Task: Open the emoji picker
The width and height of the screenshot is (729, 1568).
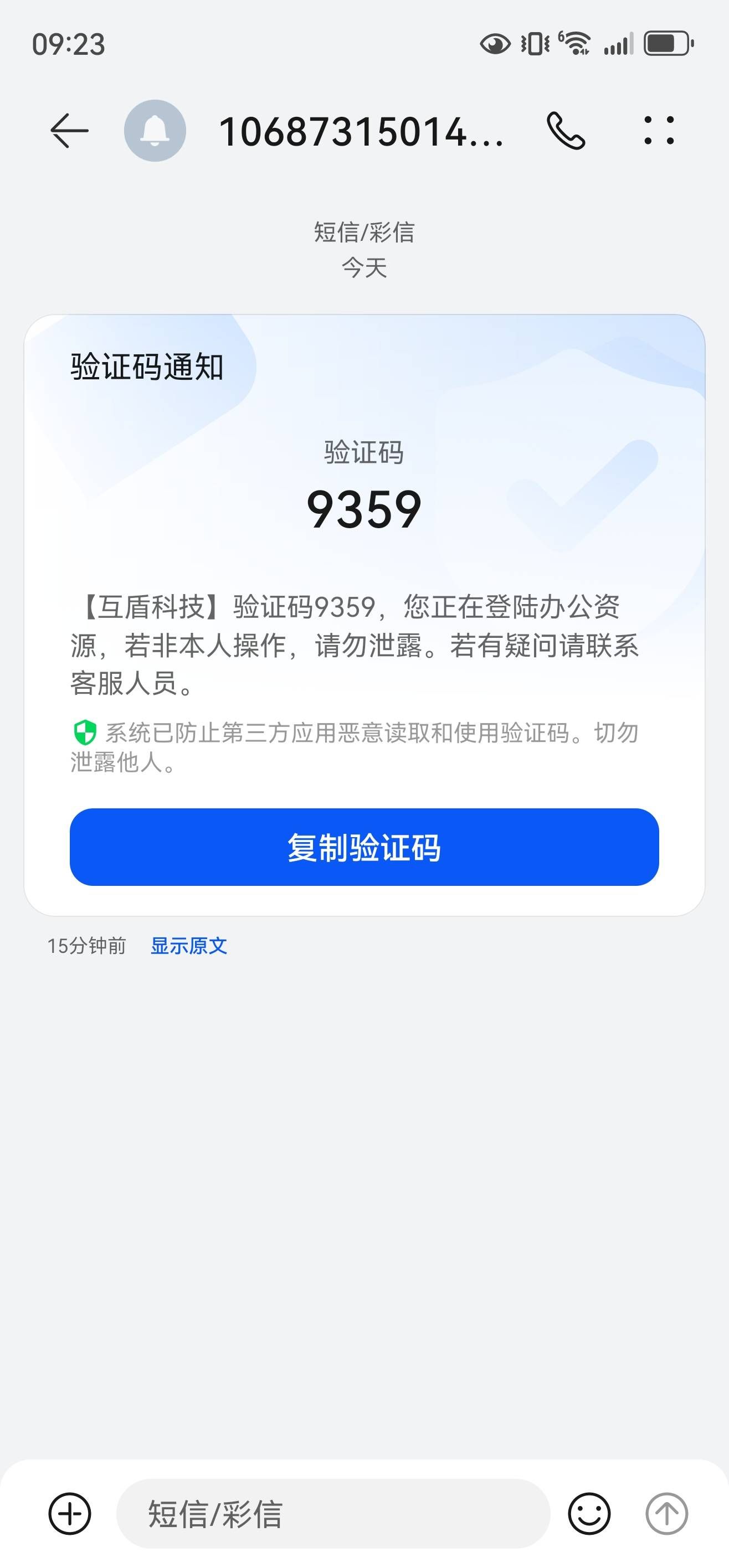Action: [589, 1514]
